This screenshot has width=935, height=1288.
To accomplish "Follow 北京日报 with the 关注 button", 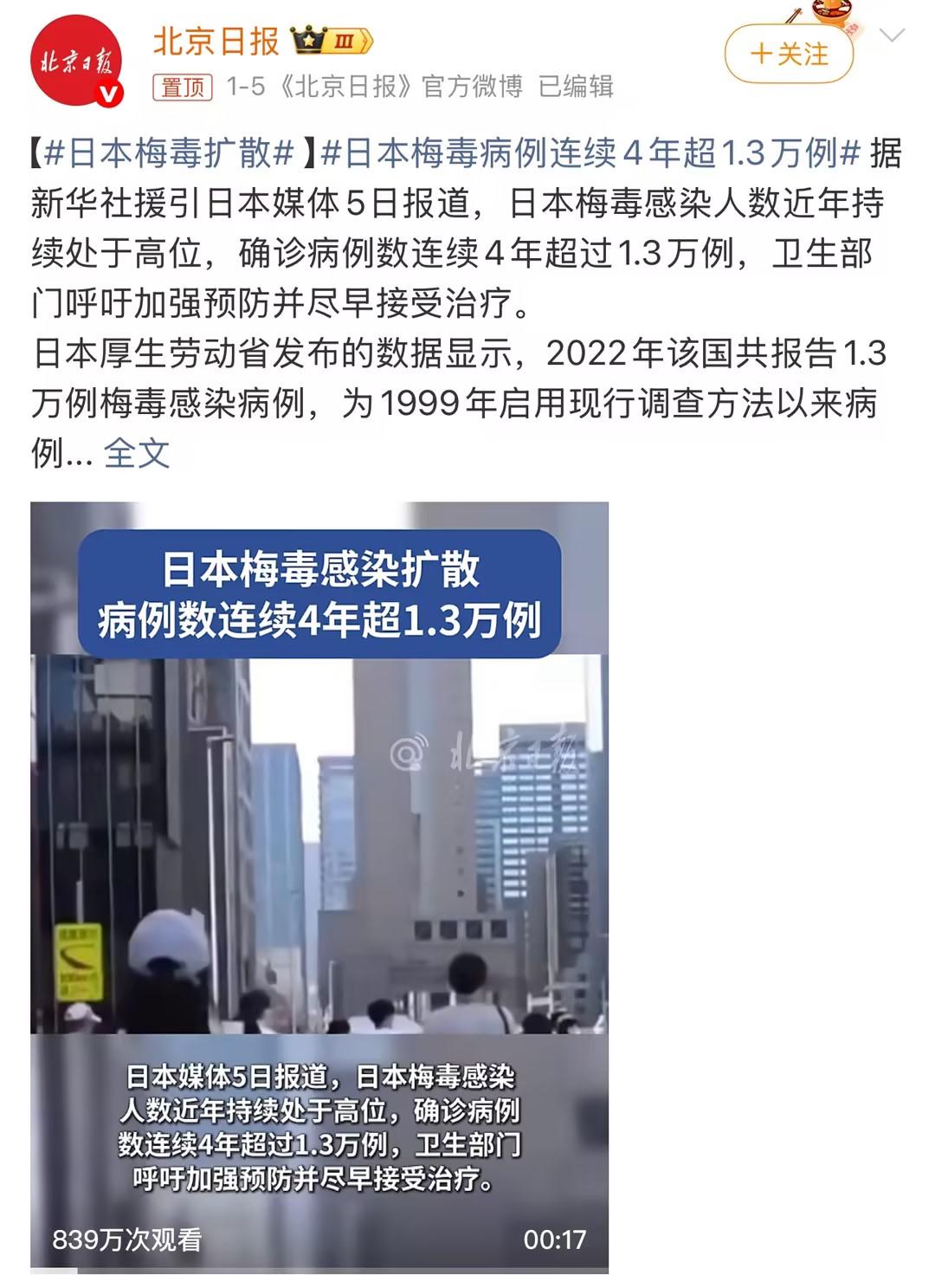I will tap(789, 55).
